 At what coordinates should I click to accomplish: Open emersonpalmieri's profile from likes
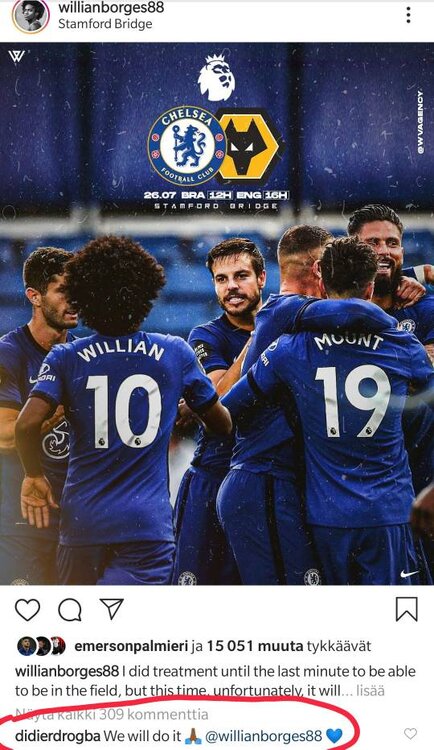coord(131,646)
